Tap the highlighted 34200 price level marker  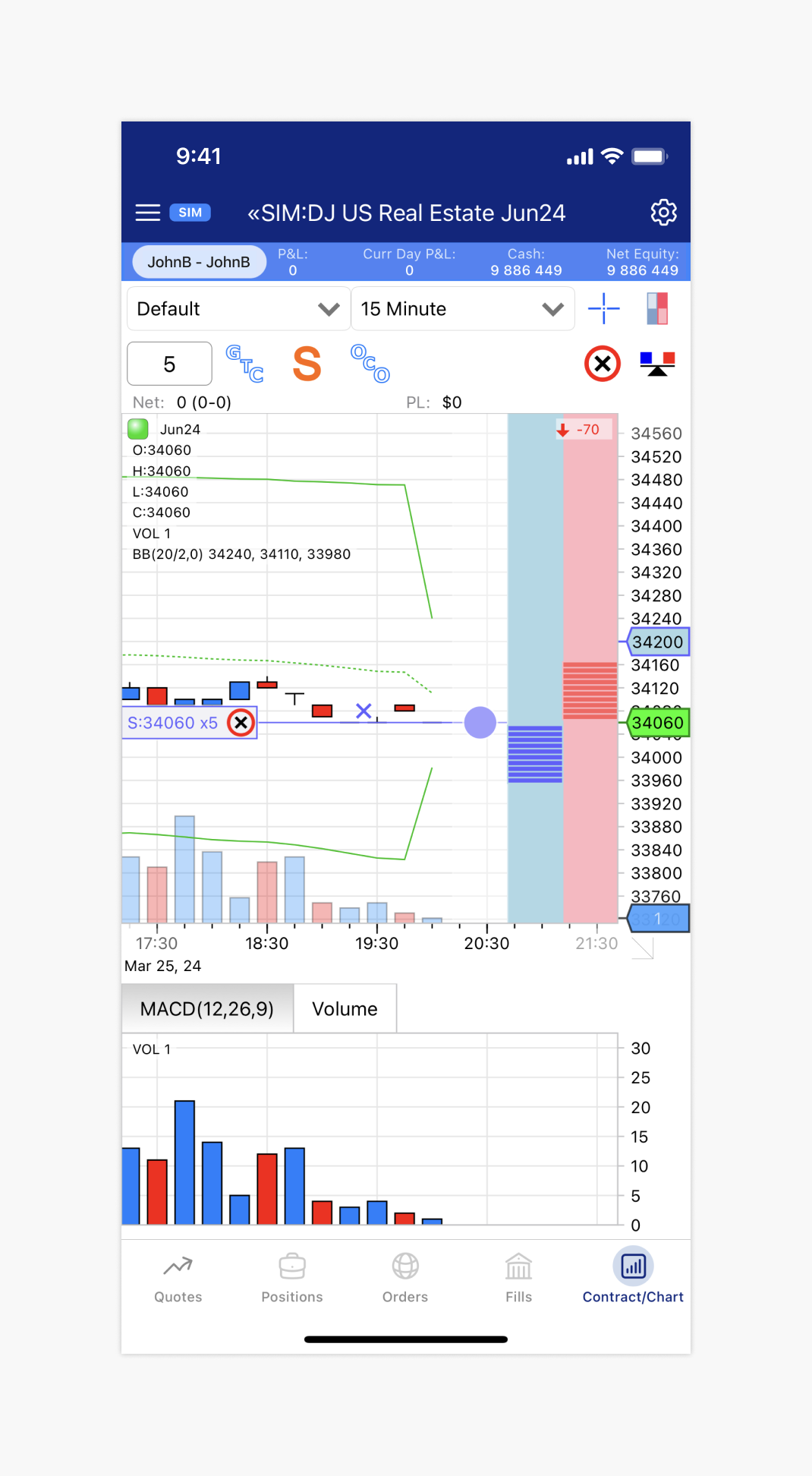[x=657, y=642]
